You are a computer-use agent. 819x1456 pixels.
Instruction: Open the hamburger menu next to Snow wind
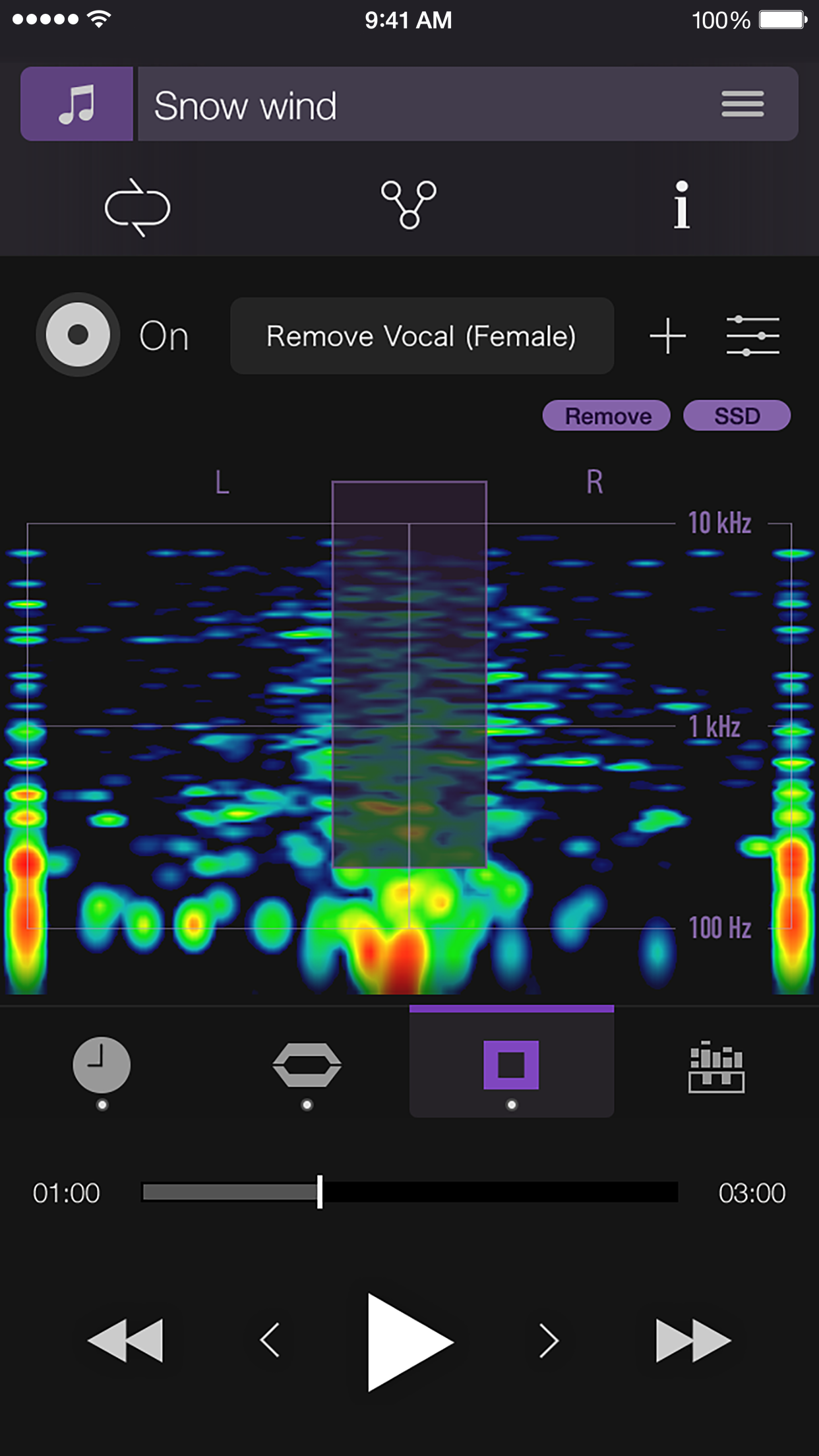coord(742,104)
